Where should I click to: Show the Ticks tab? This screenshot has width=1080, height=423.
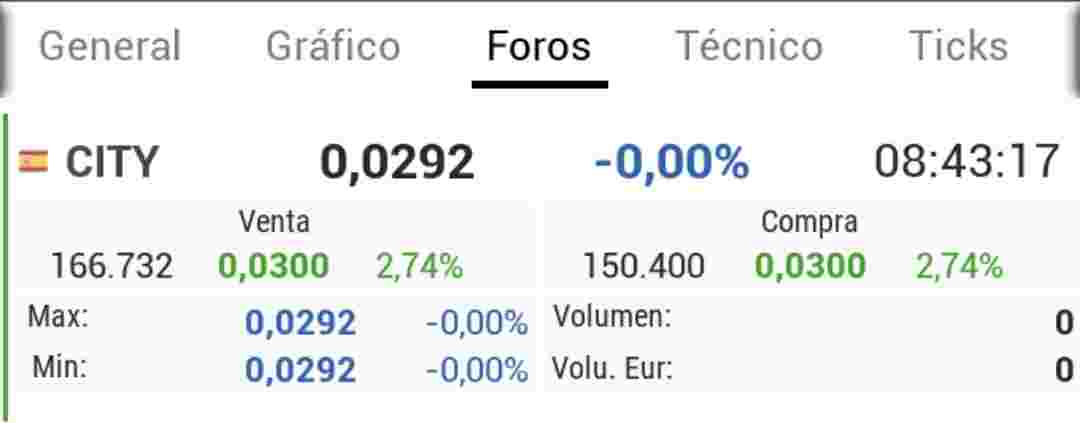pyautogui.click(x=959, y=46)
